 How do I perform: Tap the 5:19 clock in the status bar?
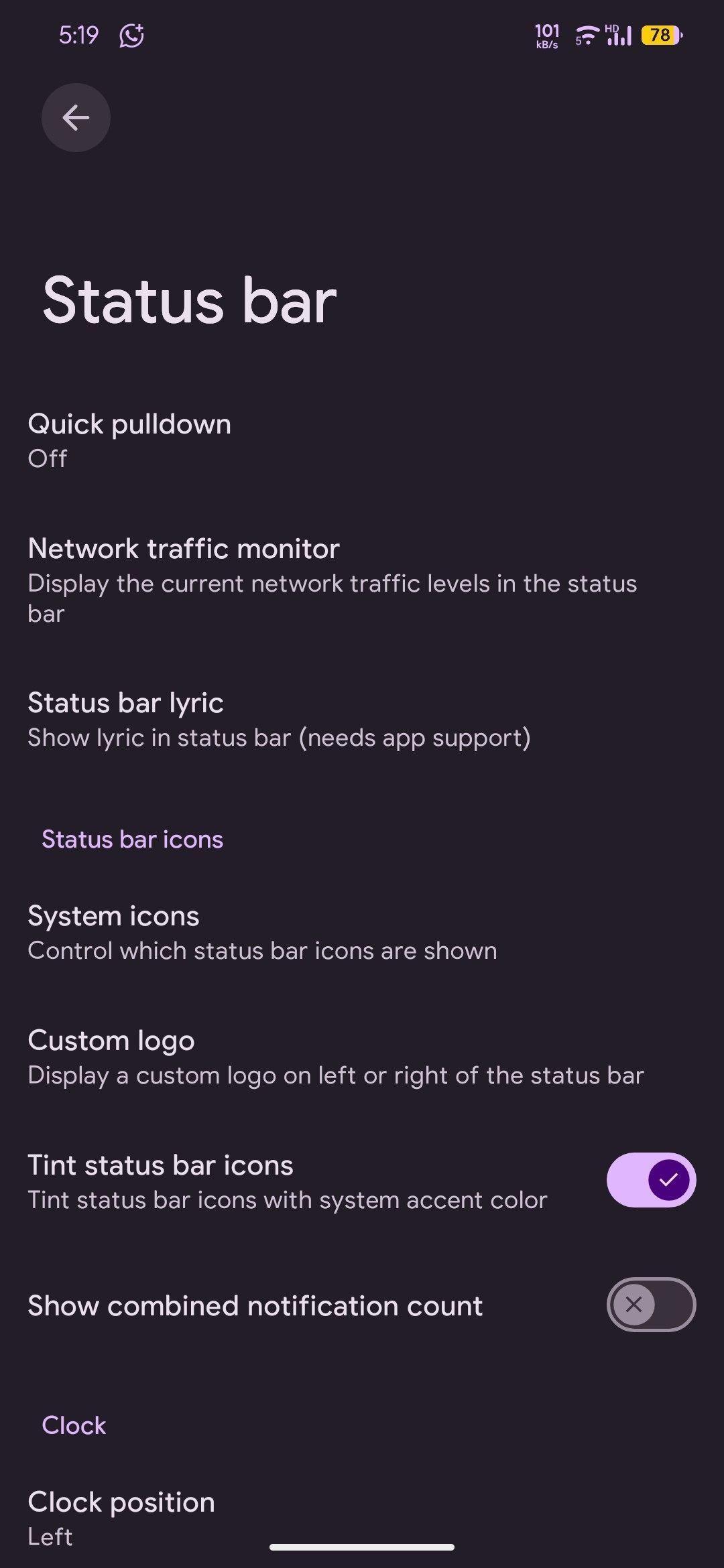pos(78,36)
